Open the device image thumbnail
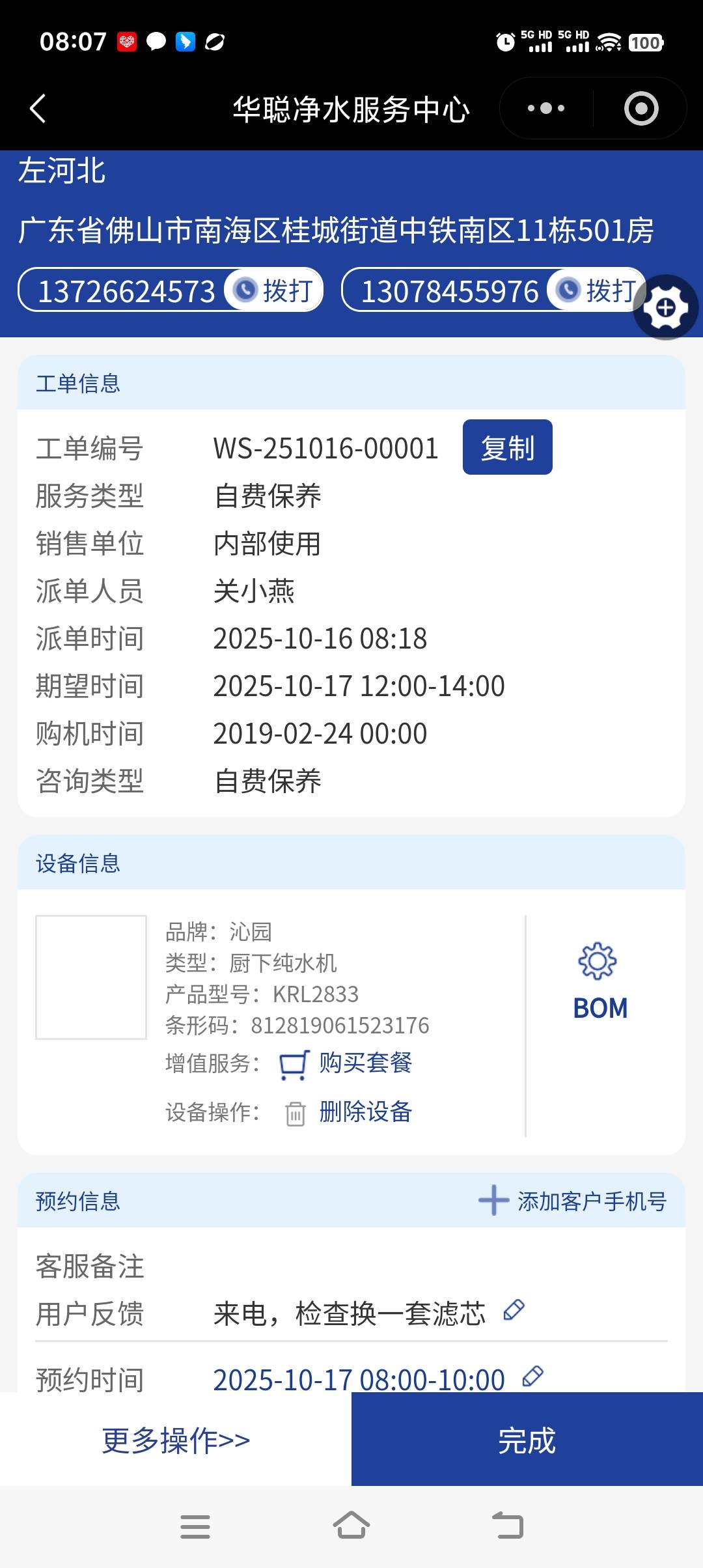Image resolution: width=703 pixels, height=1568 pixels. [91, 977]
